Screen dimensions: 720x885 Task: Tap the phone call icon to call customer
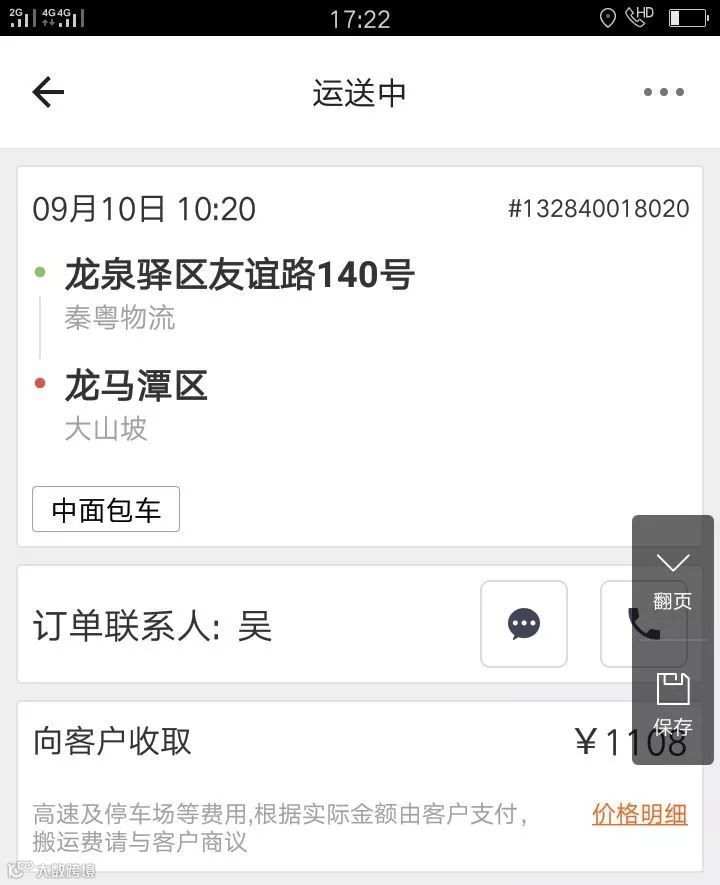click(x=643, y=624)
